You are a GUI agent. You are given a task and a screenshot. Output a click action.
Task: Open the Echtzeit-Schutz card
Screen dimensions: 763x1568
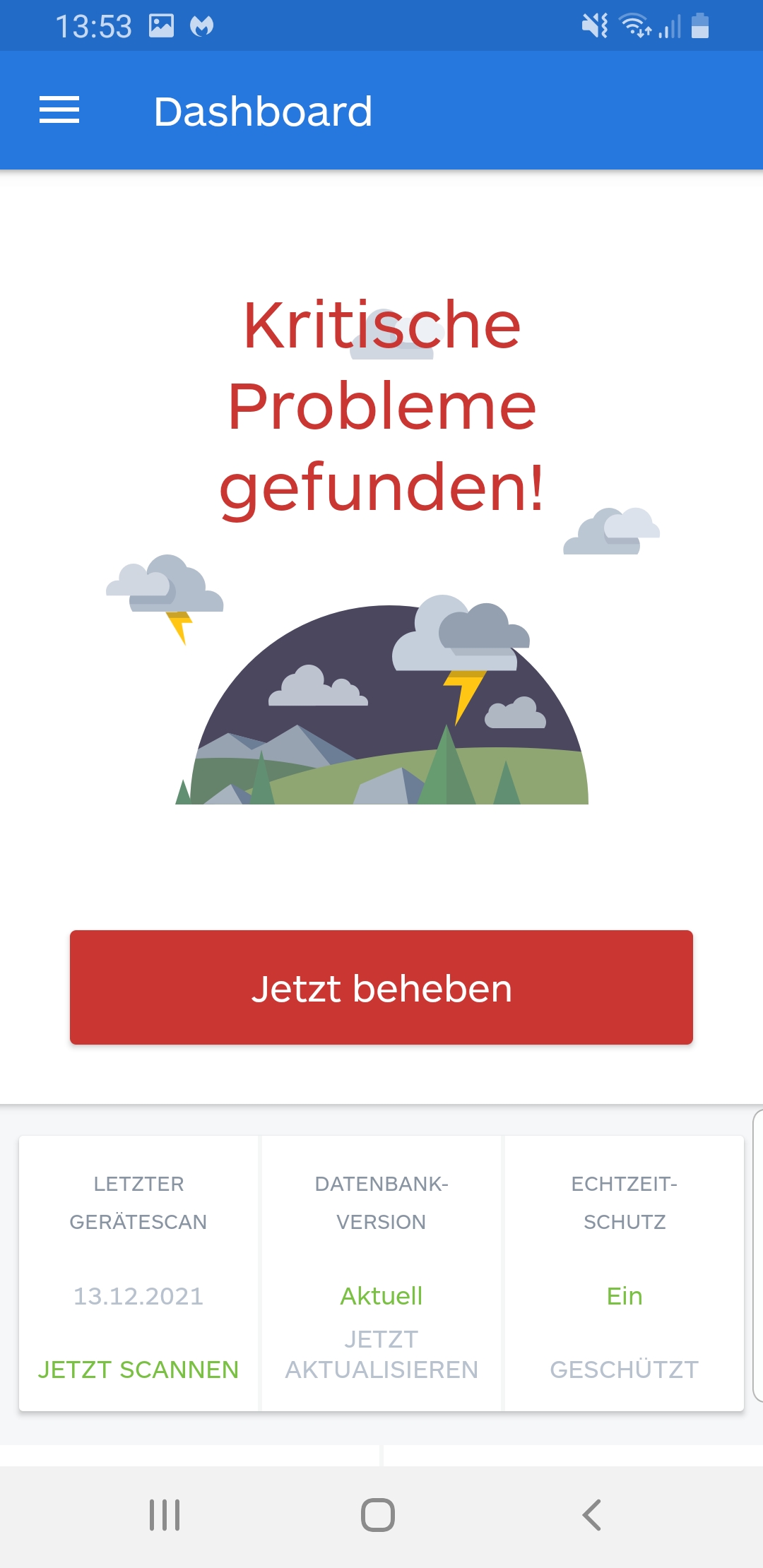coord(625,1273)
